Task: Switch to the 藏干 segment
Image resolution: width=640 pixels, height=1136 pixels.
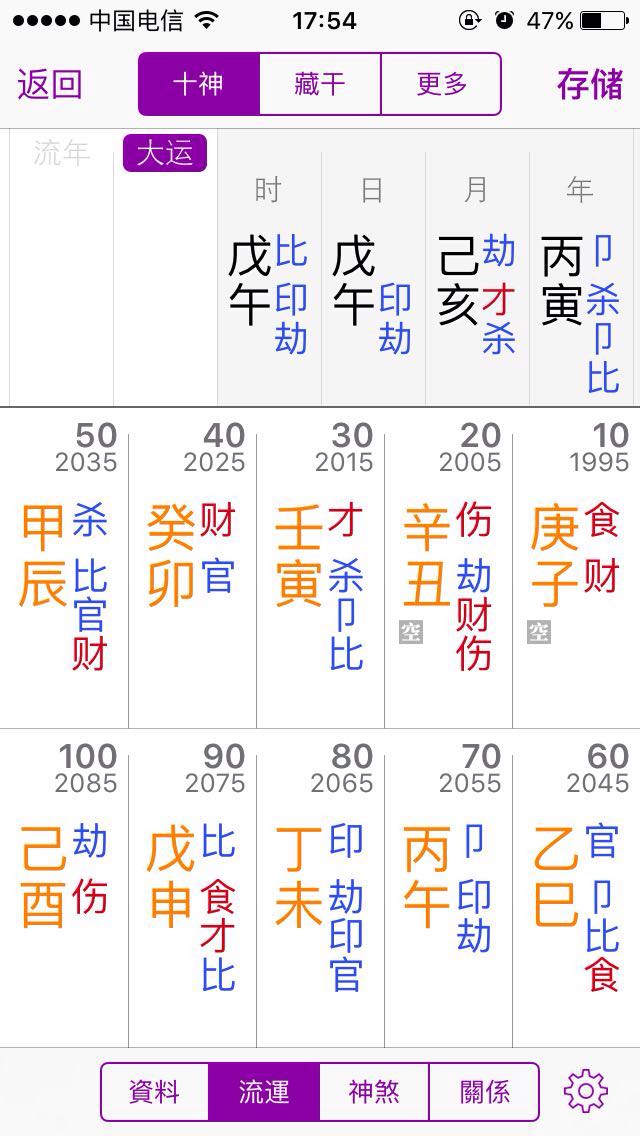Action: (x=320, y=84)
